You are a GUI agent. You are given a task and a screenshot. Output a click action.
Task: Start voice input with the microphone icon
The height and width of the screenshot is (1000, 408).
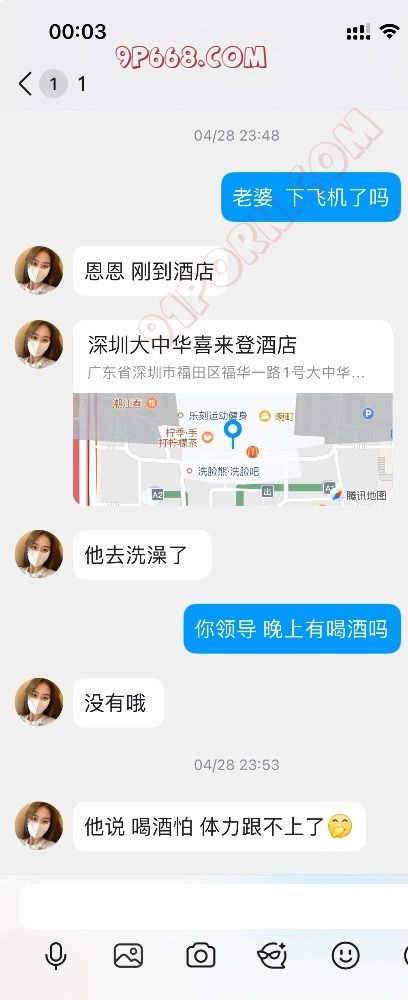click(56, 956)
